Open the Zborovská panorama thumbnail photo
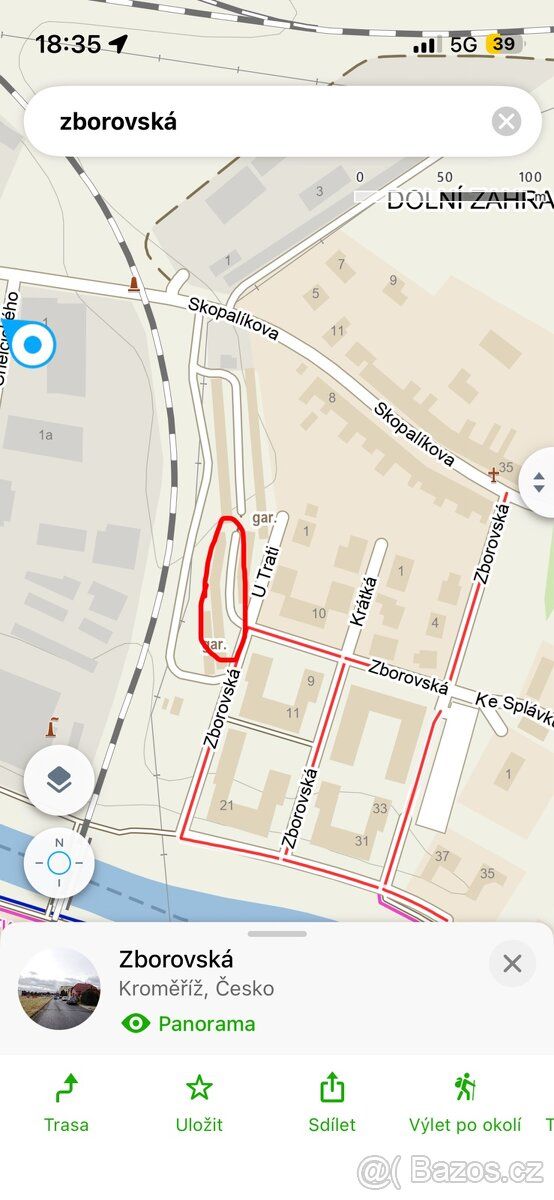Image resolution: width=554 pixels, height=1200 pixels. tap(59, 989)
